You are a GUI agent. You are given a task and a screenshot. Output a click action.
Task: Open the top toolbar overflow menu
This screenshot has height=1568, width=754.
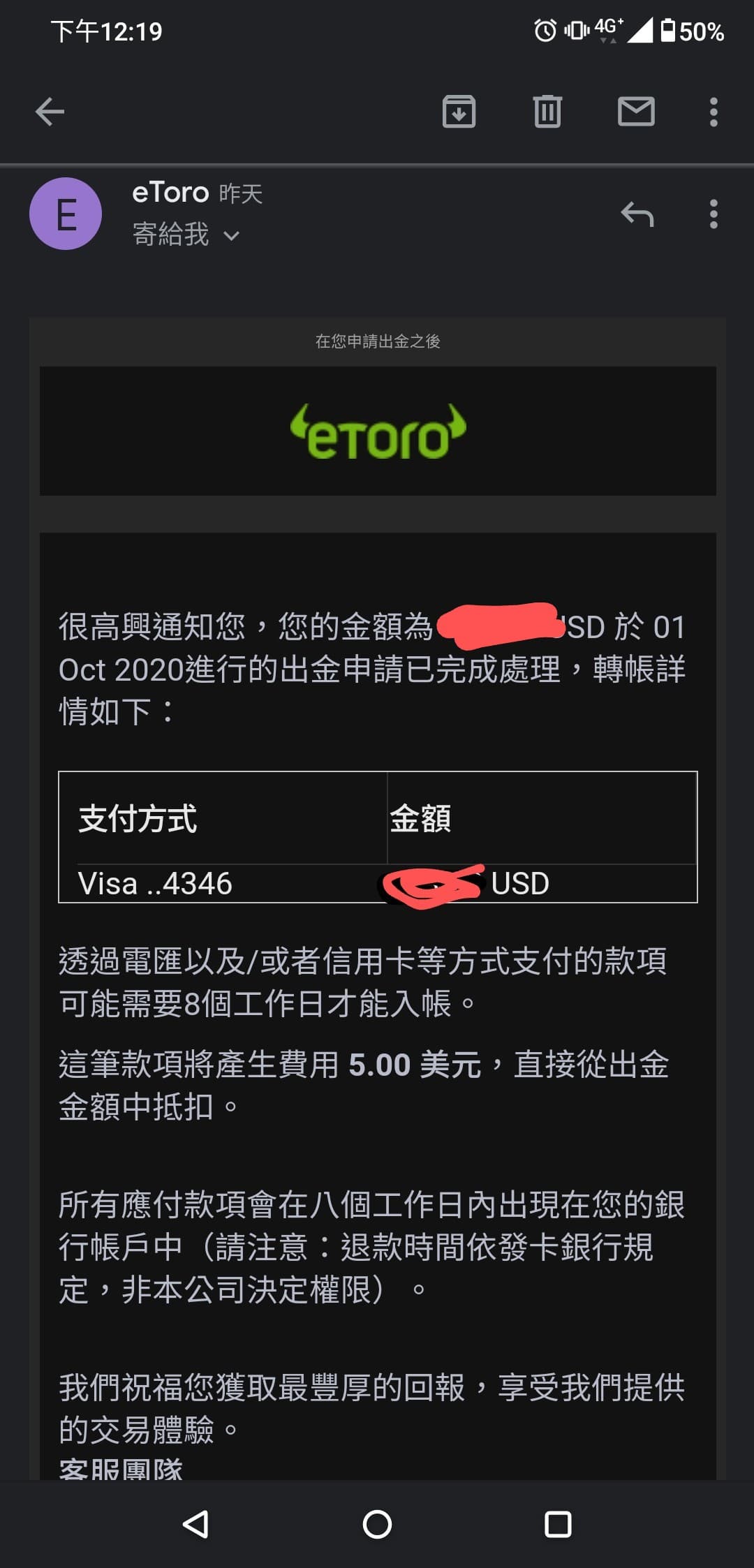[x=713, y=112]
